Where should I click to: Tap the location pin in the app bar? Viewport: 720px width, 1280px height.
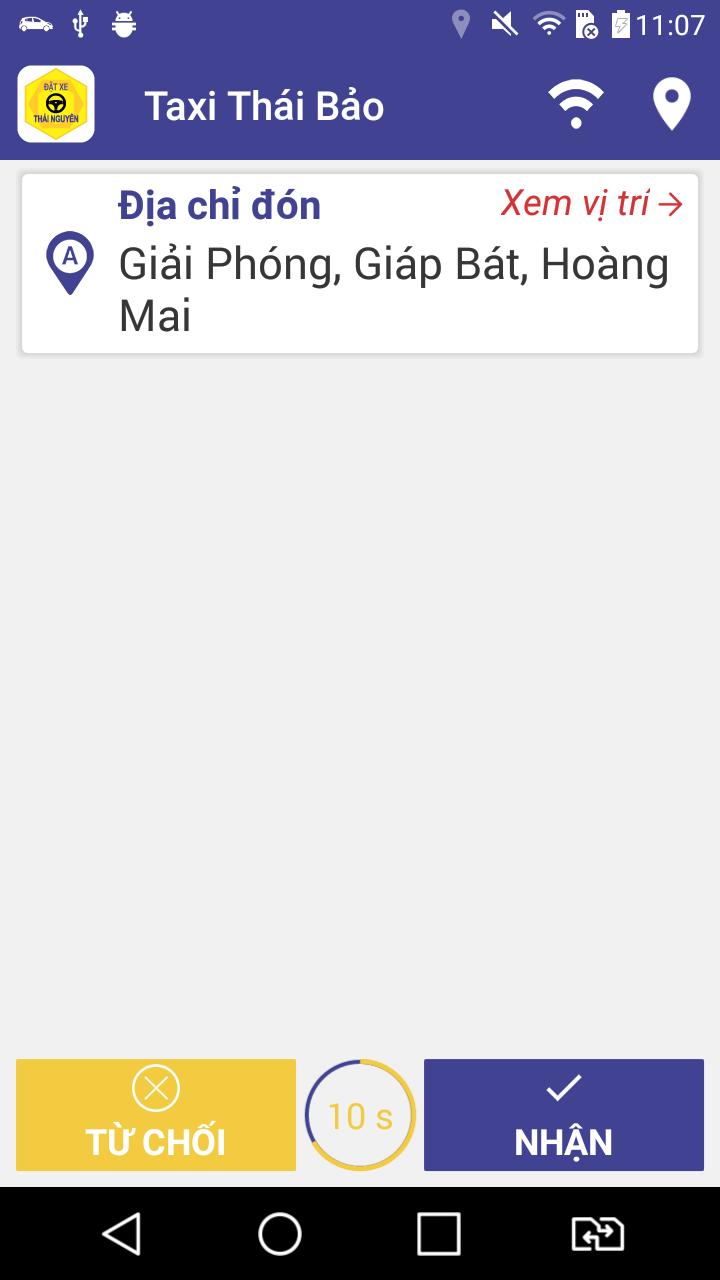coord(672,104)
